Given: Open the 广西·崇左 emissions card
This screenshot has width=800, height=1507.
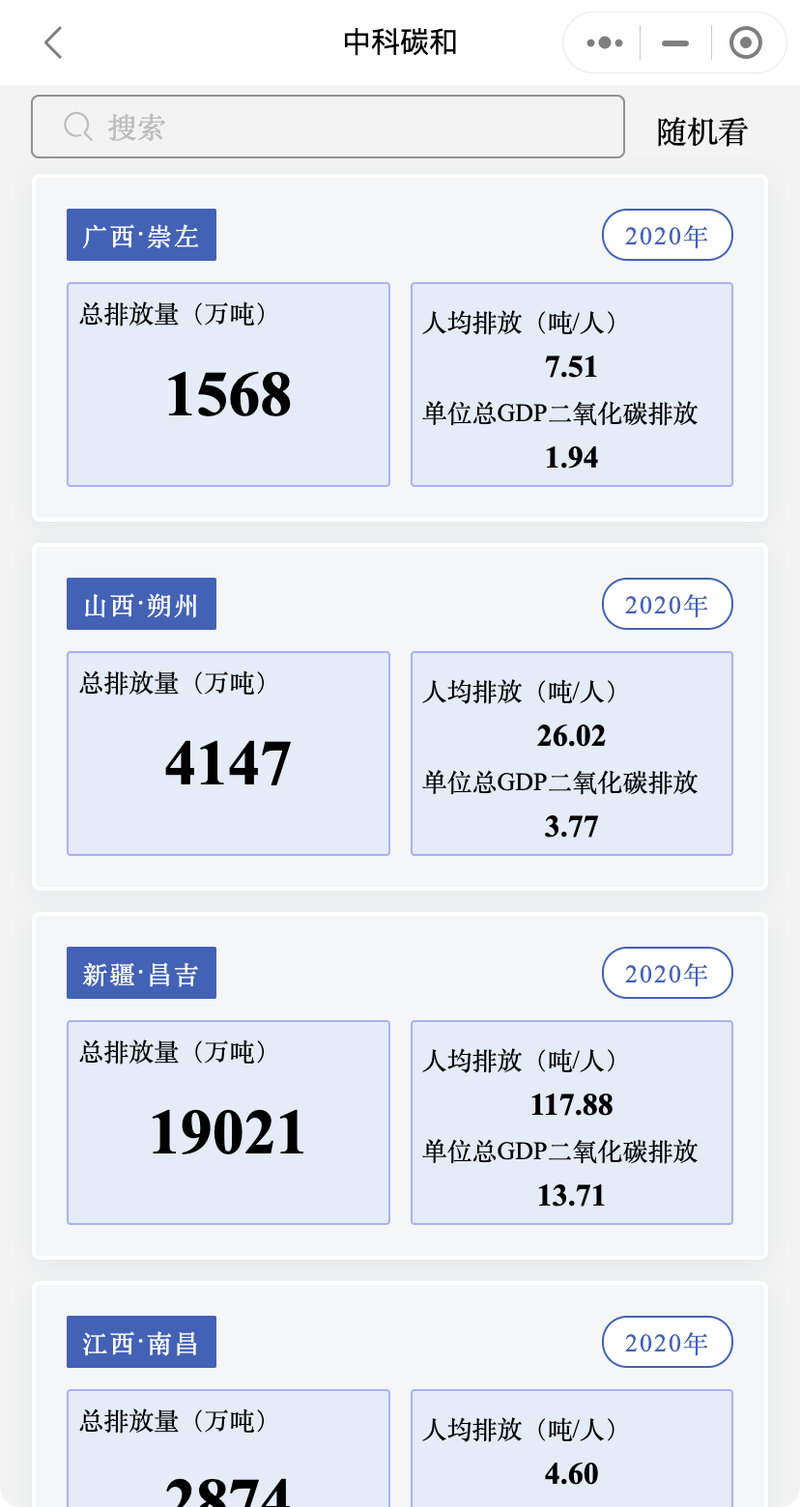Looking at the screenshot, I should pyautogui.click(x=400, y=348).
